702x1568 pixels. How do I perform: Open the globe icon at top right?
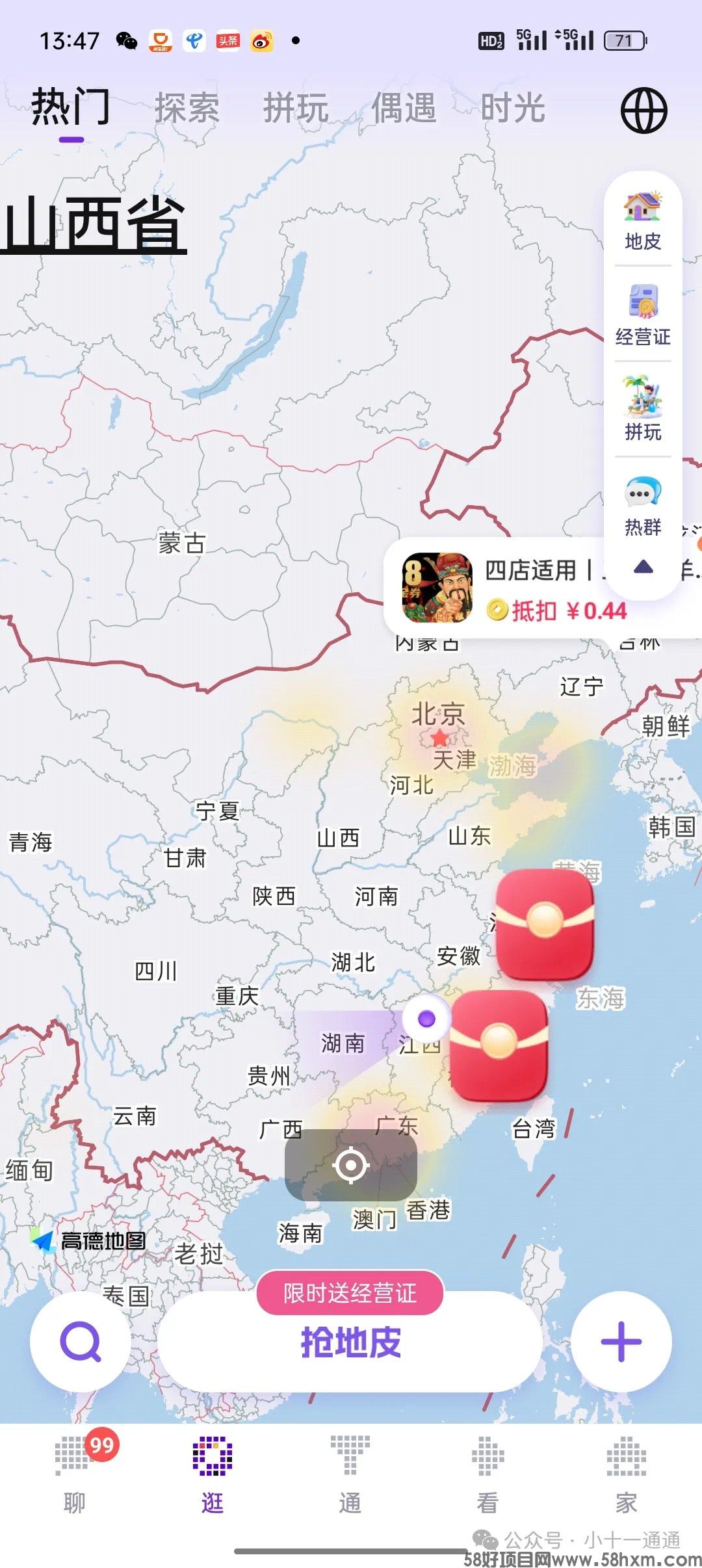[643, 111]
